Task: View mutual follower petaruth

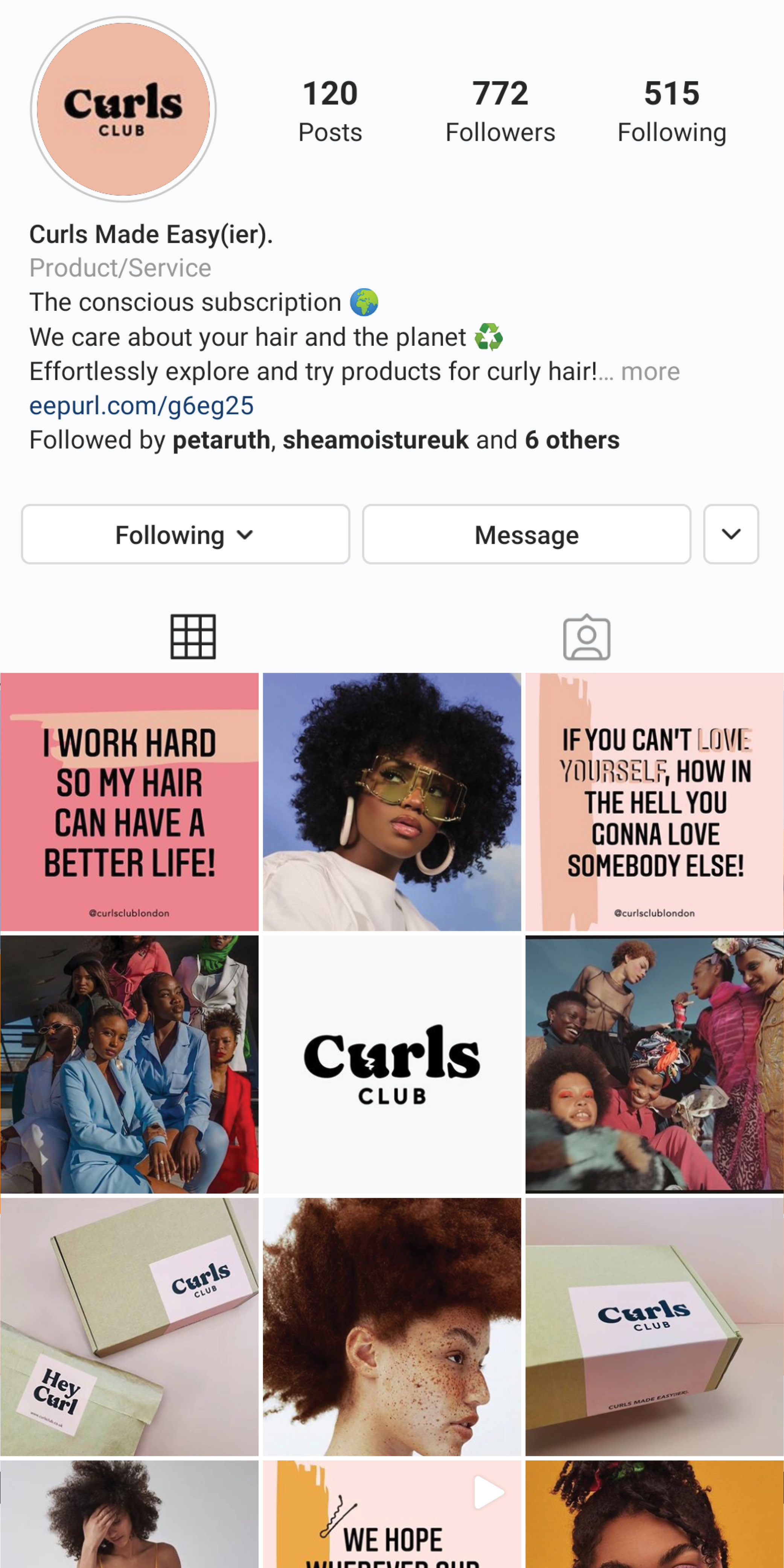Action: pyautogui.click(x=221, y=440)
